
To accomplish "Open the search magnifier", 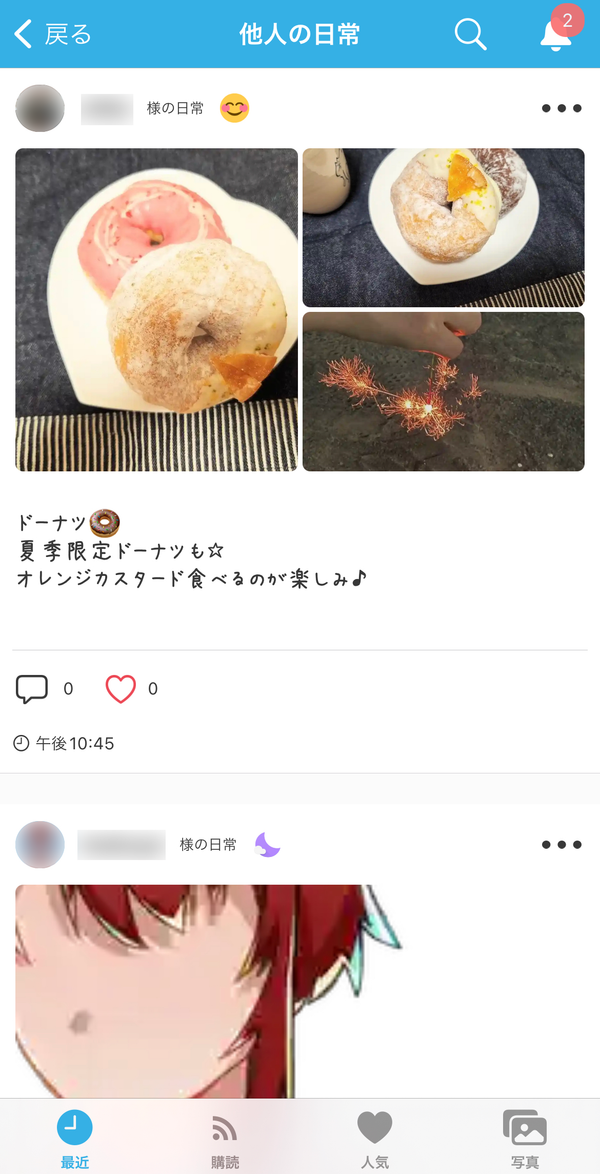I will [470, 34].
